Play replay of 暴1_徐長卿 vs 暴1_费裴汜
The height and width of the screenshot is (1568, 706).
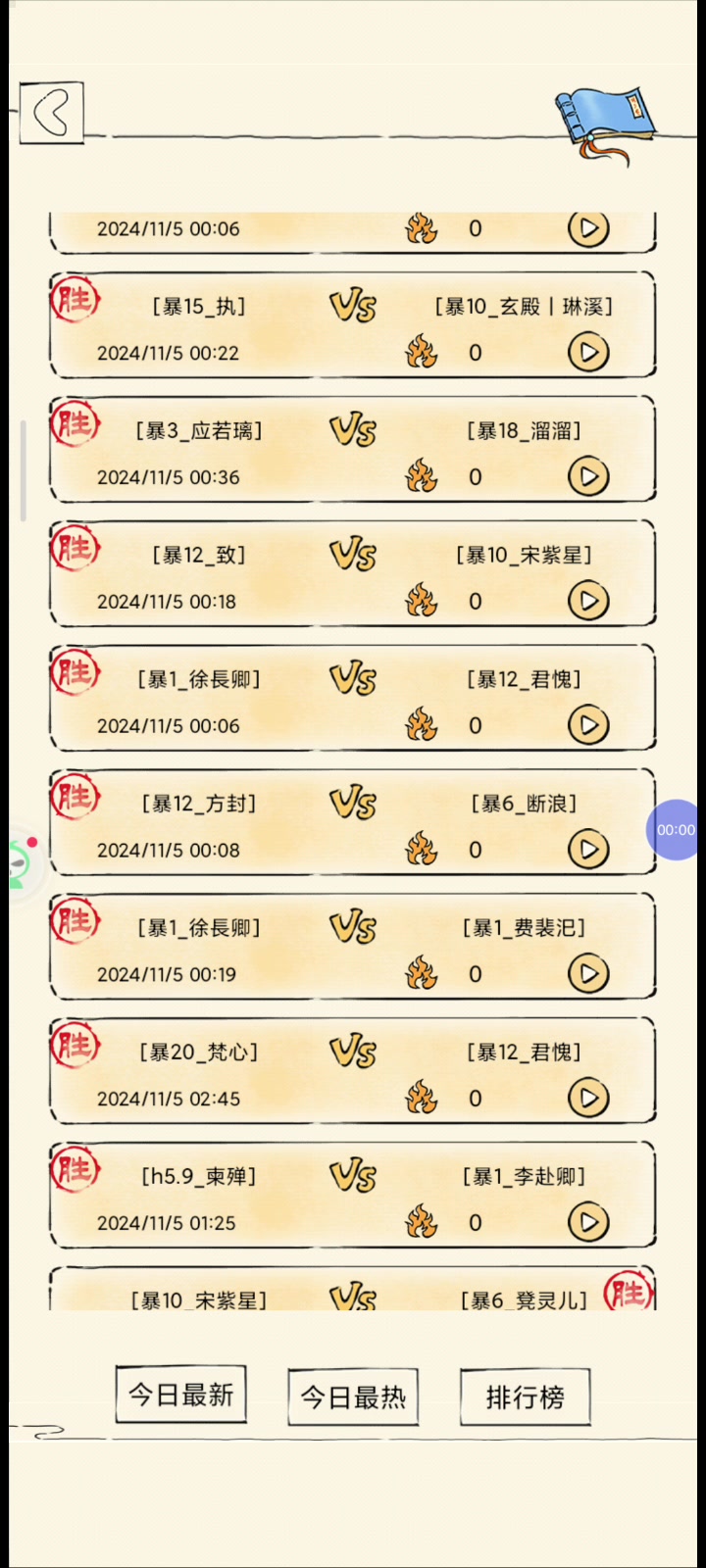click(588, 974)
